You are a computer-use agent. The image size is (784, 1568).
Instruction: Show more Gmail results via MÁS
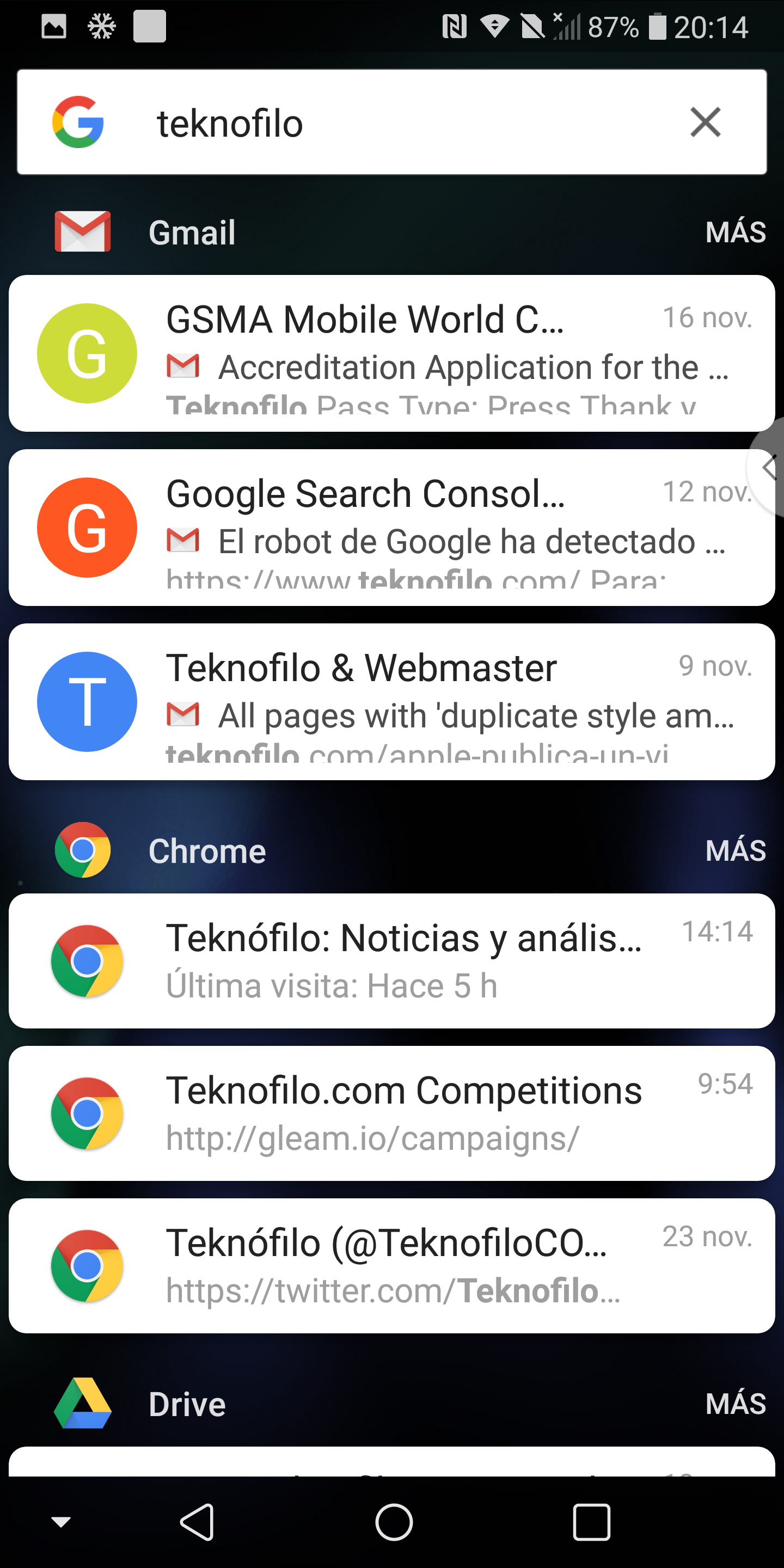(734, 232)
